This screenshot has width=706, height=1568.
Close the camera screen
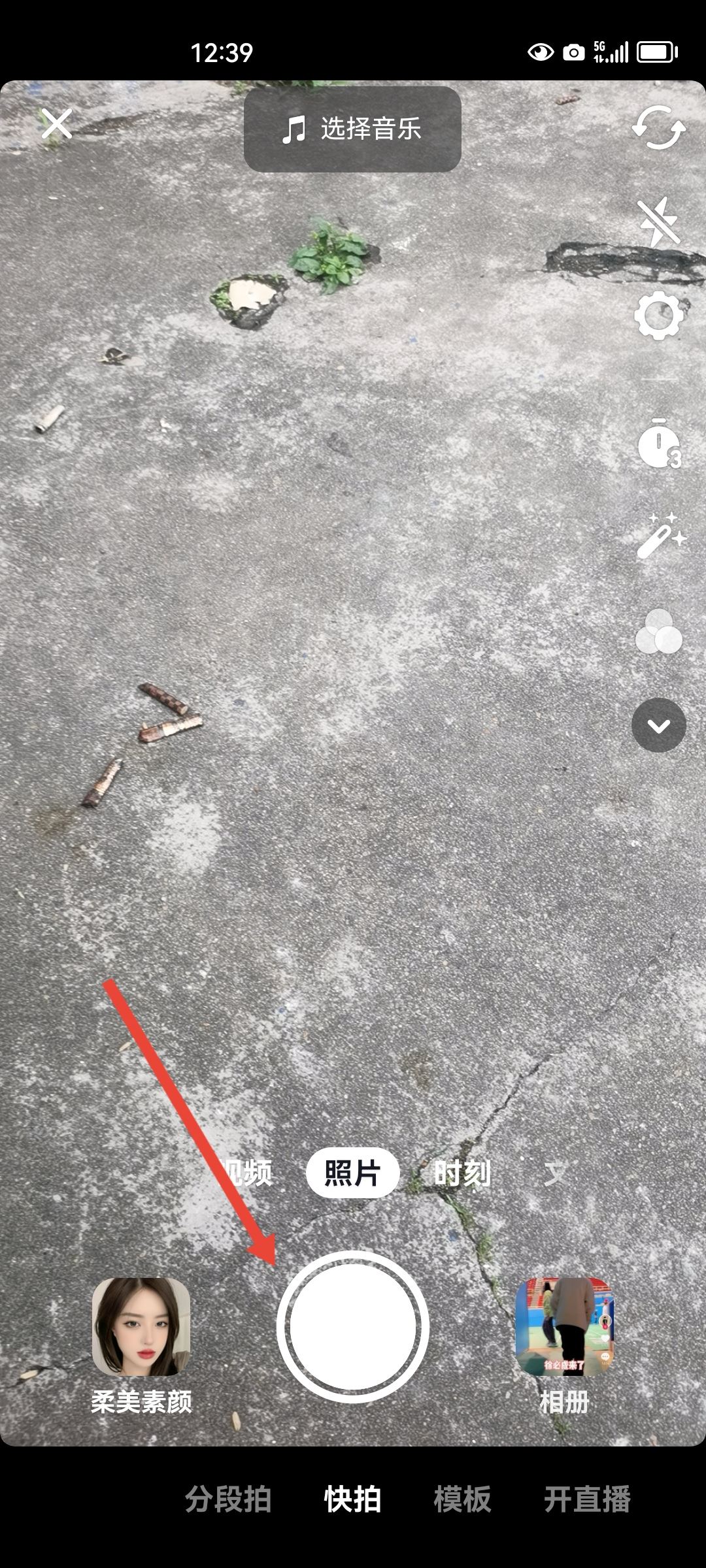pos(57,124)
